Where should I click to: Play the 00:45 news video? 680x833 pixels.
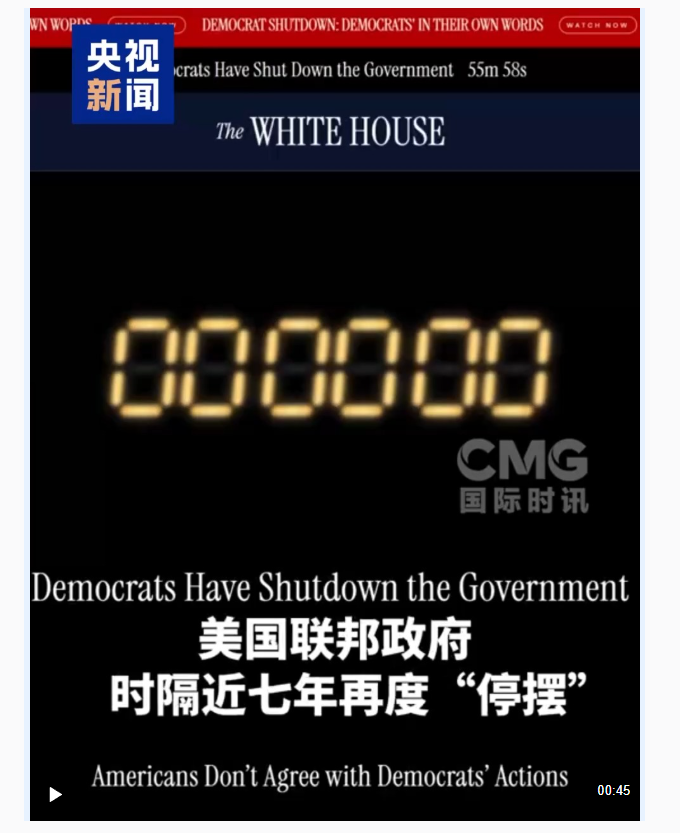tap(55, 794)
